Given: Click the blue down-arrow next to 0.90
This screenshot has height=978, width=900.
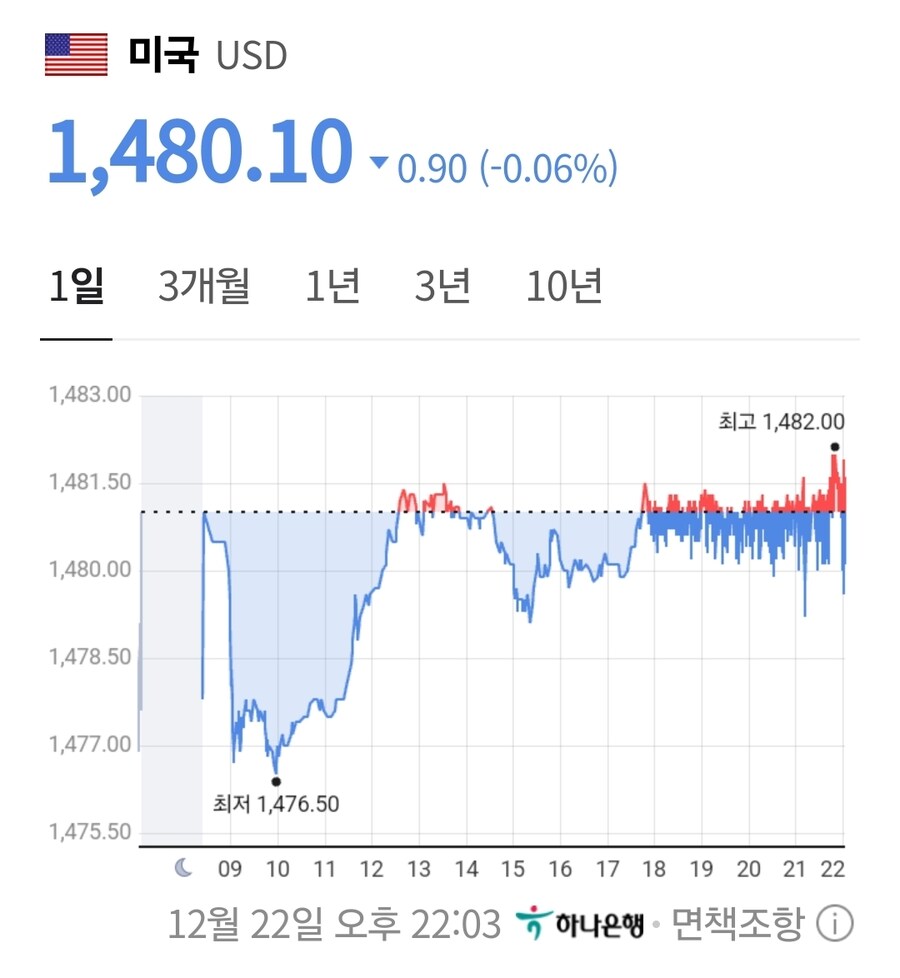Looking at the screenshot, I should tap(380, 162).
